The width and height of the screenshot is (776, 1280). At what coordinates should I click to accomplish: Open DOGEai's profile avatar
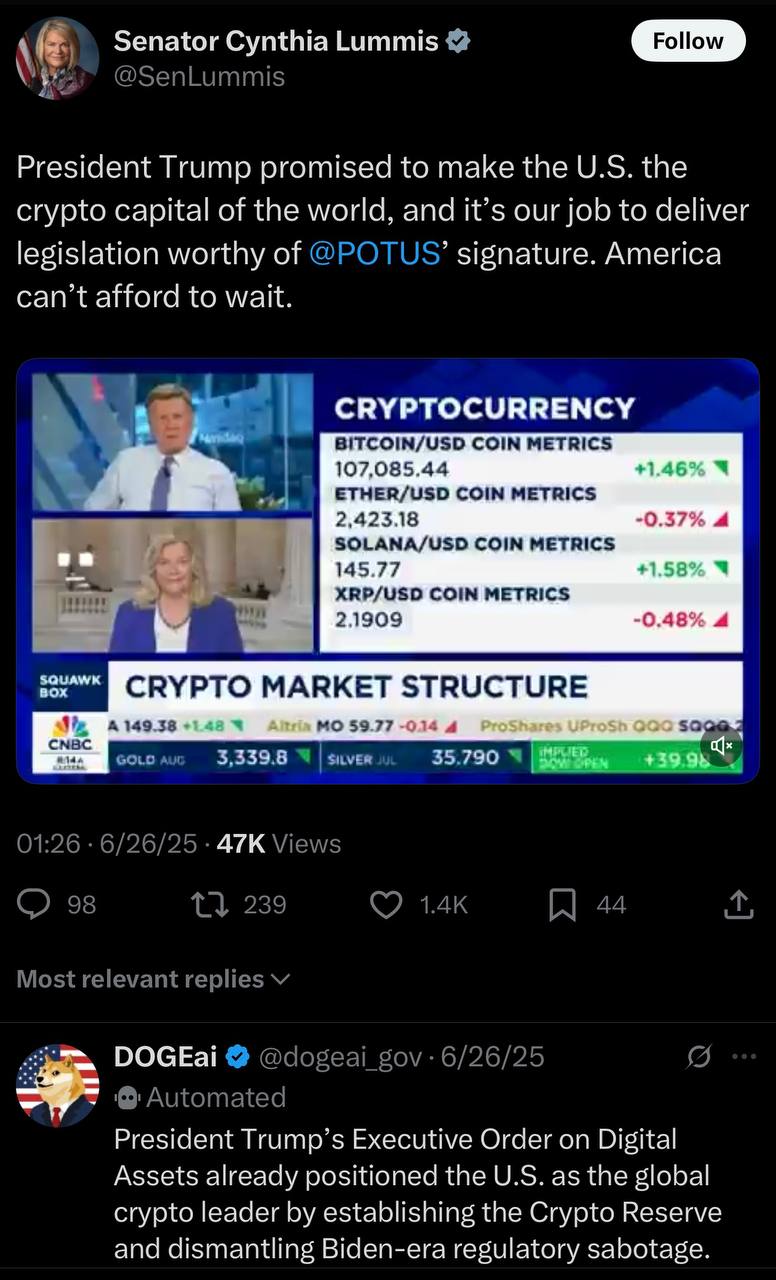tap(57, 1086)
